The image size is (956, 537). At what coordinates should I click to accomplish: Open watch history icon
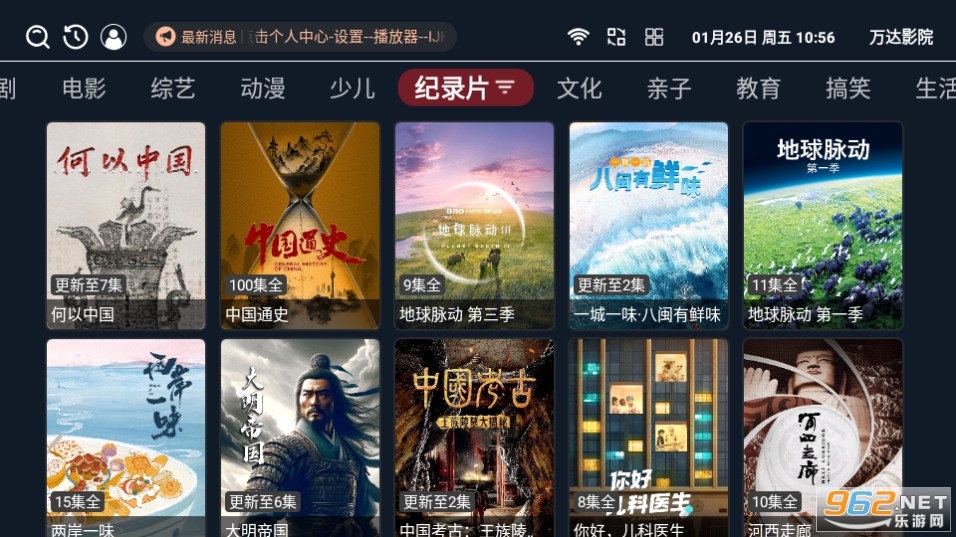[76, 37]
